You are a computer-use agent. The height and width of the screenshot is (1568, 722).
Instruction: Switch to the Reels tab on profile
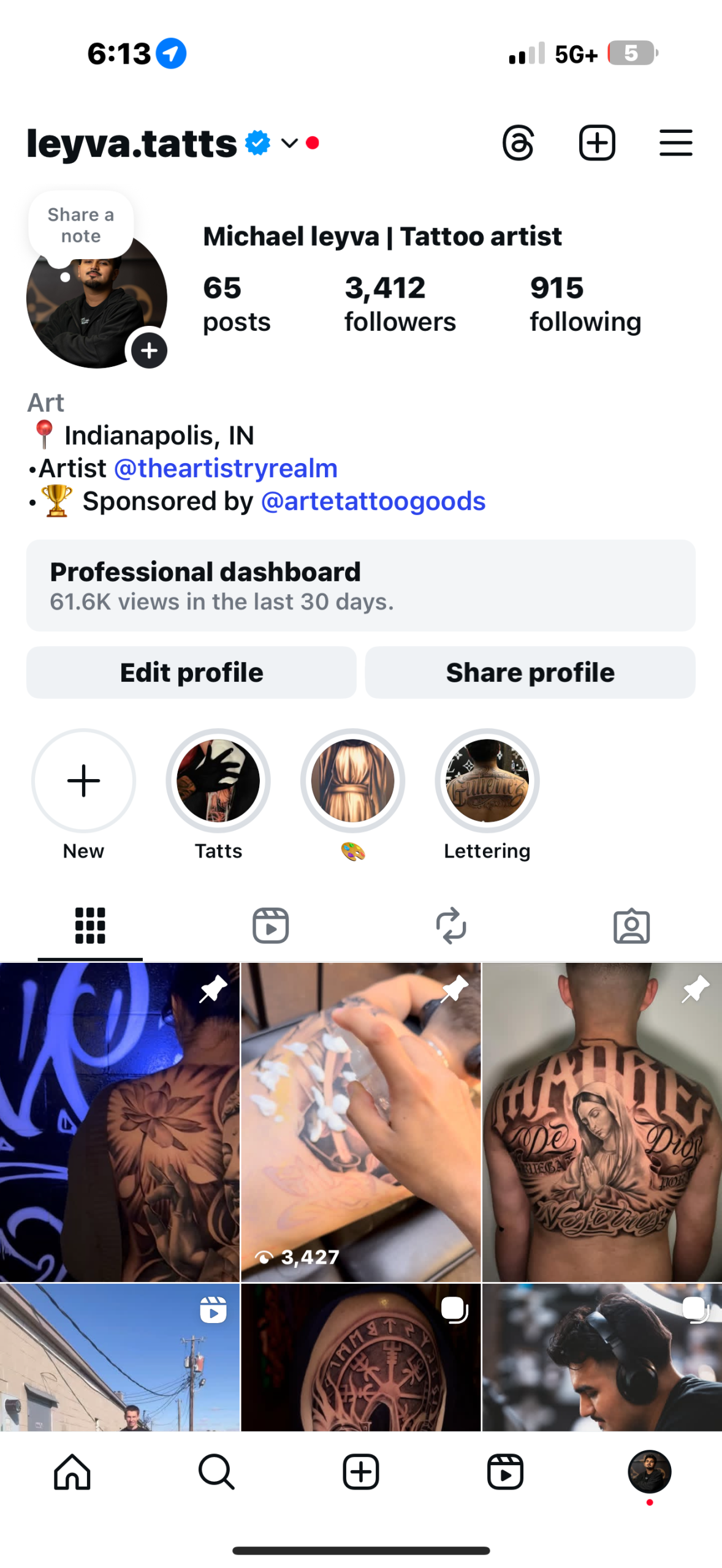tap(270, 925)
